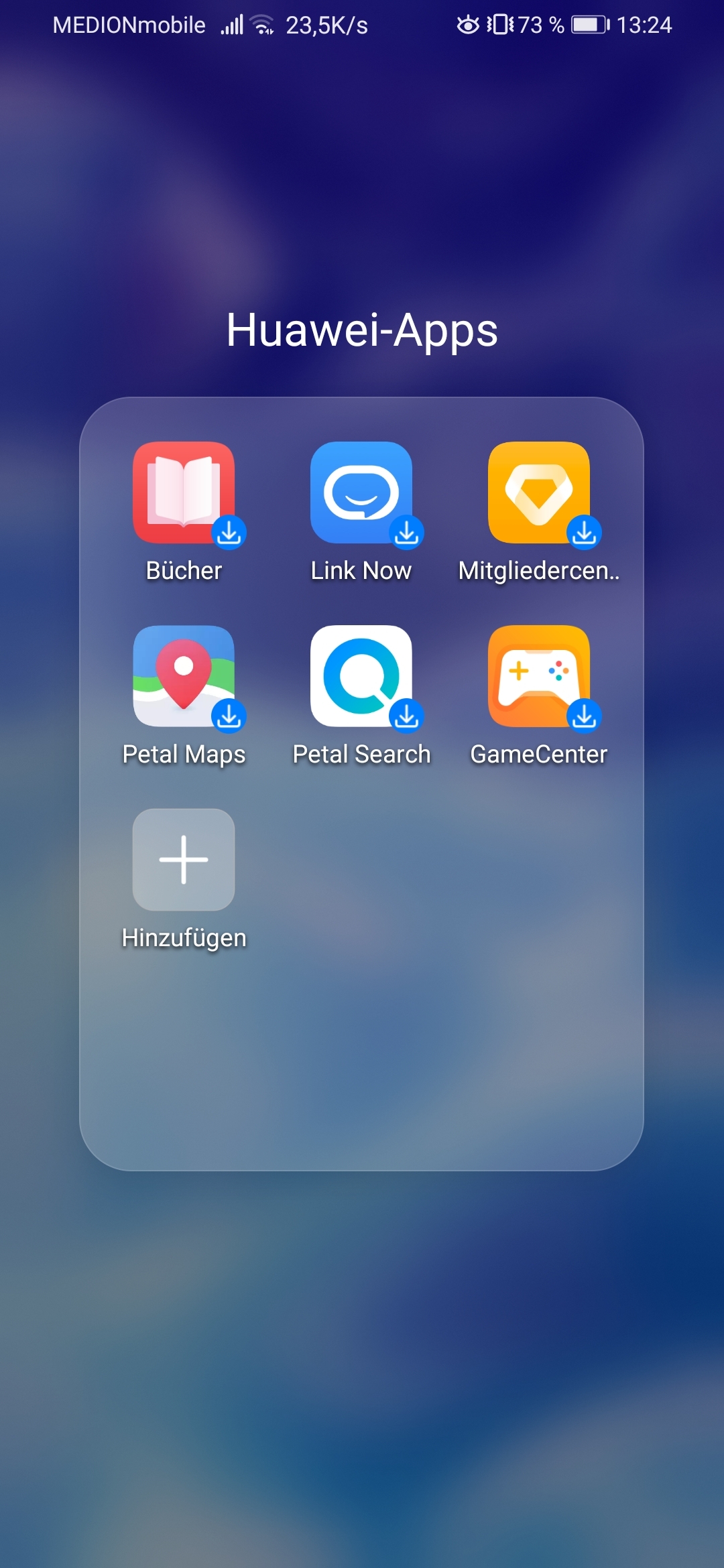Image resolution: width=724 pixels, height=1568 pixels.
Task: Start Petal Maps
Action: [x=184, y=676]
